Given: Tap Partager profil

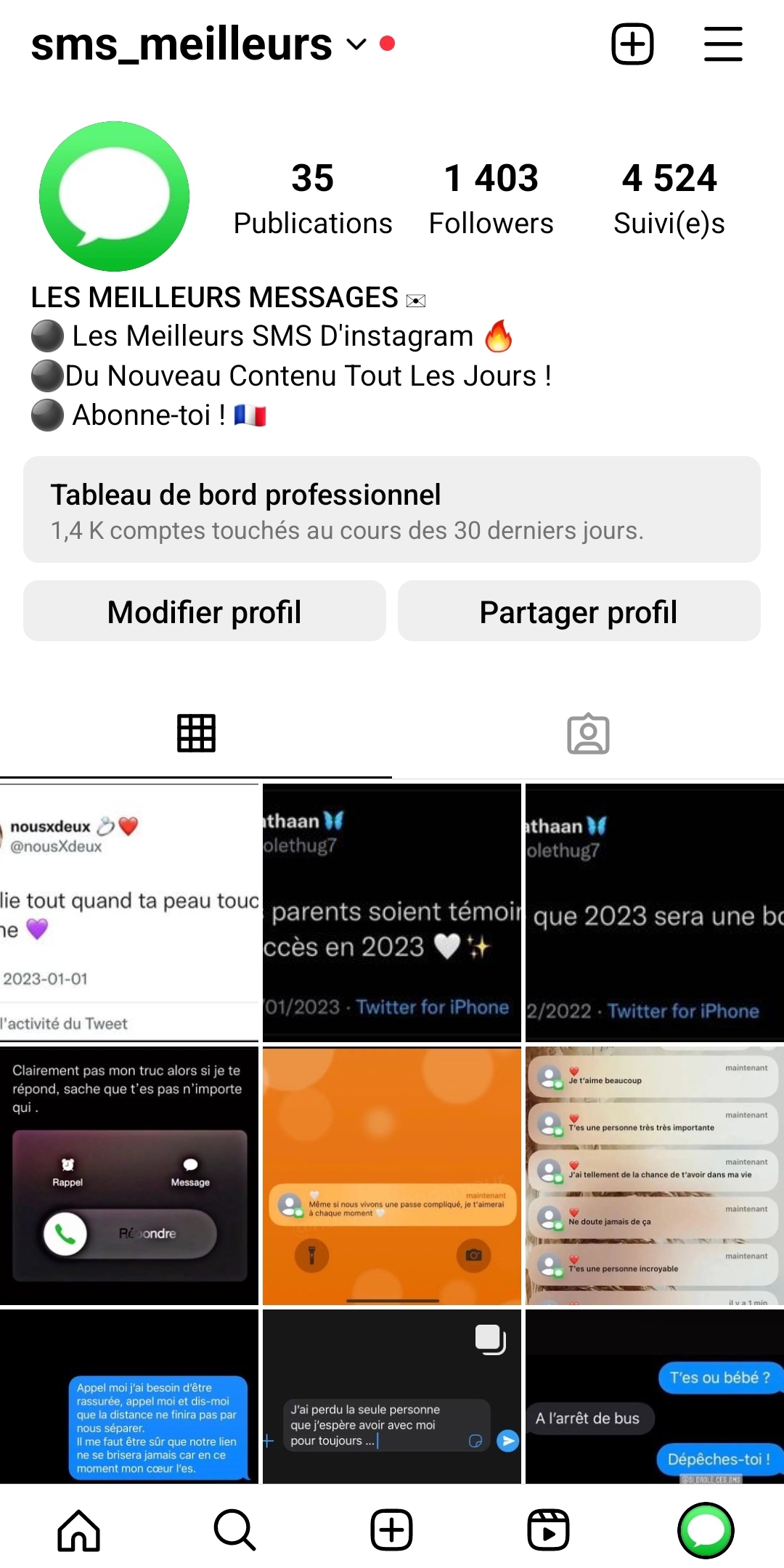Looking at the screenshot, I should pyautogui.click(x=579, y=612).
